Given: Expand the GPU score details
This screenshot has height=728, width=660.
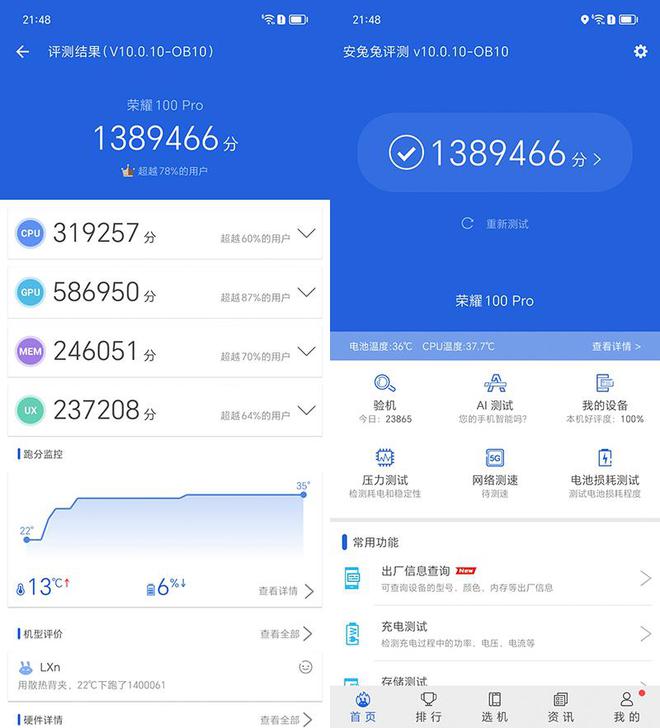Looking at the screenshot, I should point(307,292).
